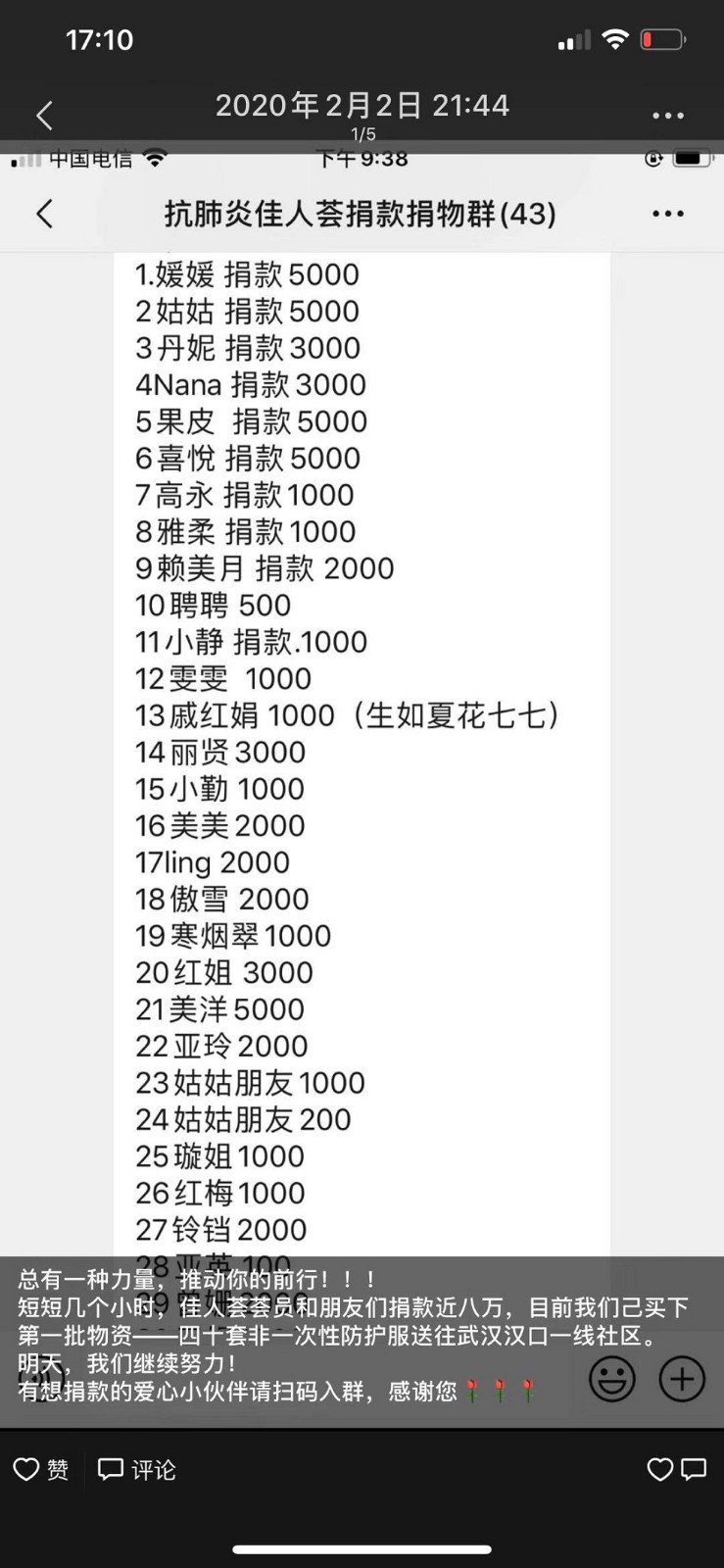The image size is (724, 1568).
Task: Tap the heart outline icon at bottom right
Action: coord(660,1469)
